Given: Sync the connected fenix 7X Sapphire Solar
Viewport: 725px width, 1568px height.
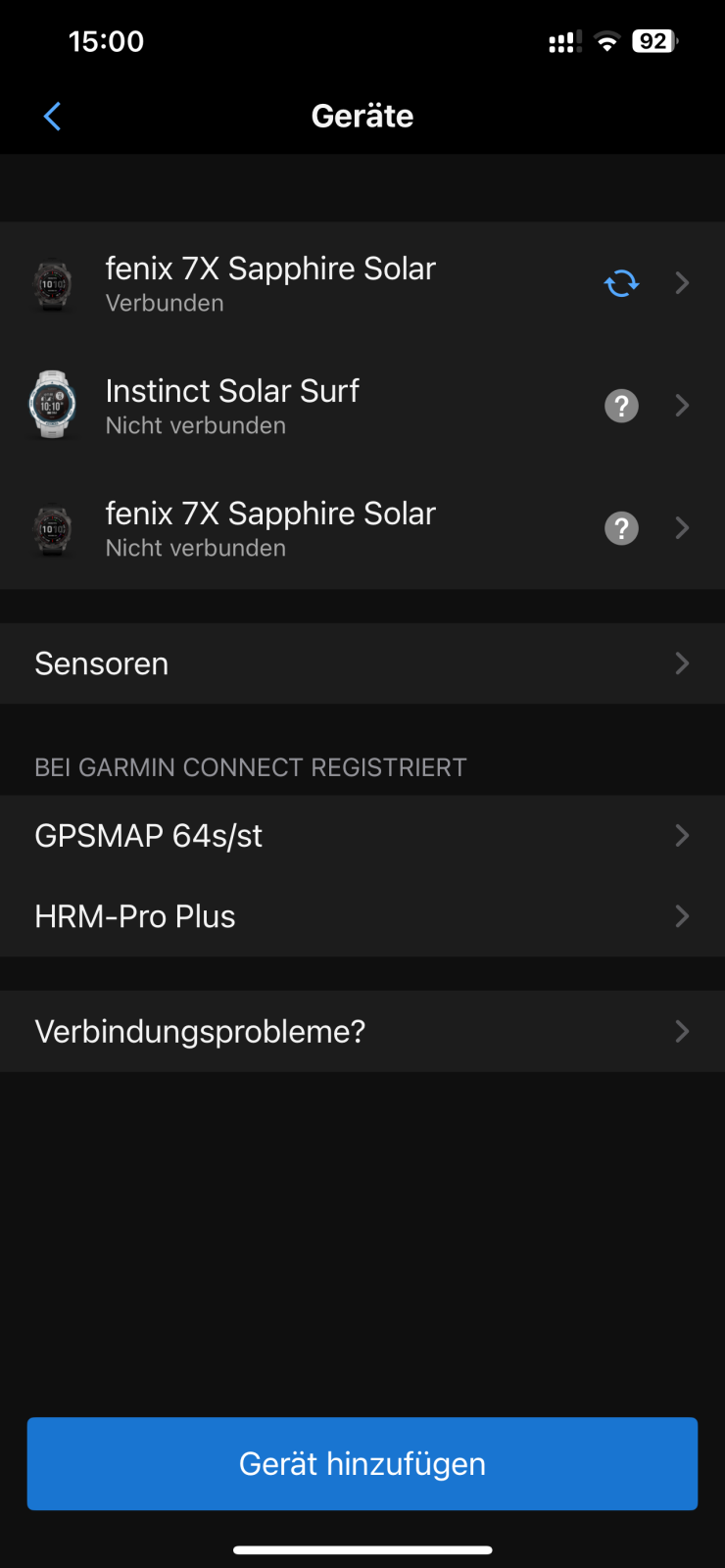Looking at the screenshot, I should [621, 284].
